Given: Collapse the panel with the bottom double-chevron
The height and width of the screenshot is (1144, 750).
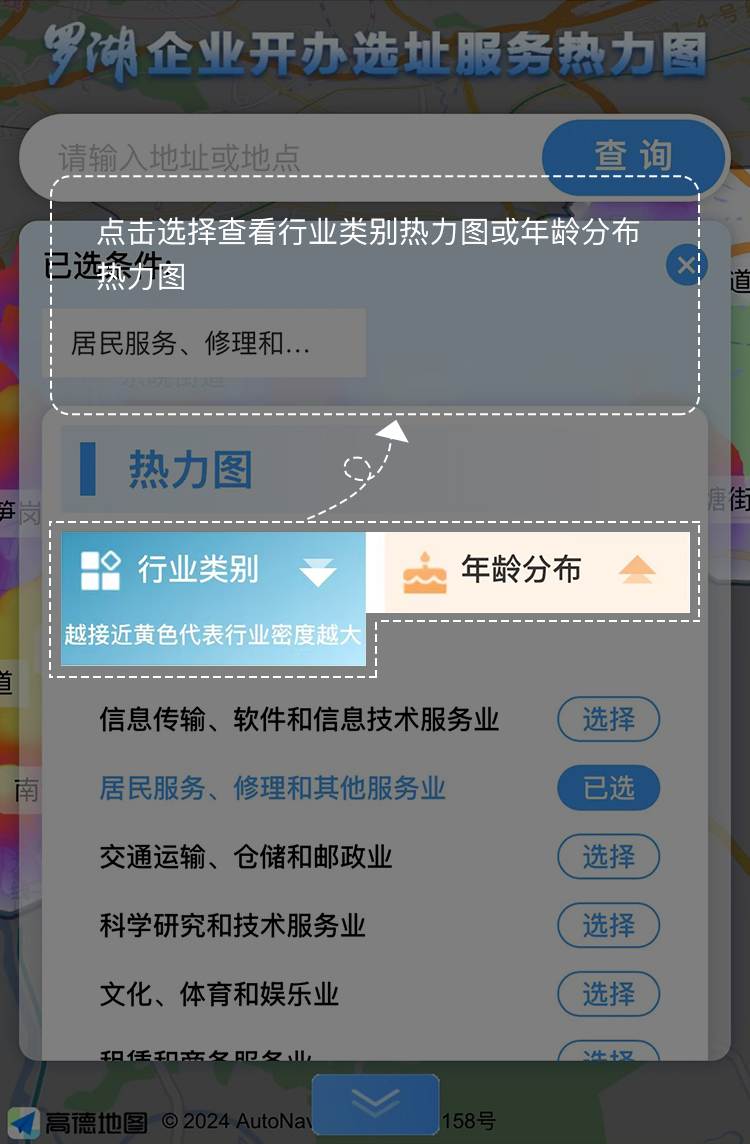Looking at the screenshot, I should click(375, 1104).
